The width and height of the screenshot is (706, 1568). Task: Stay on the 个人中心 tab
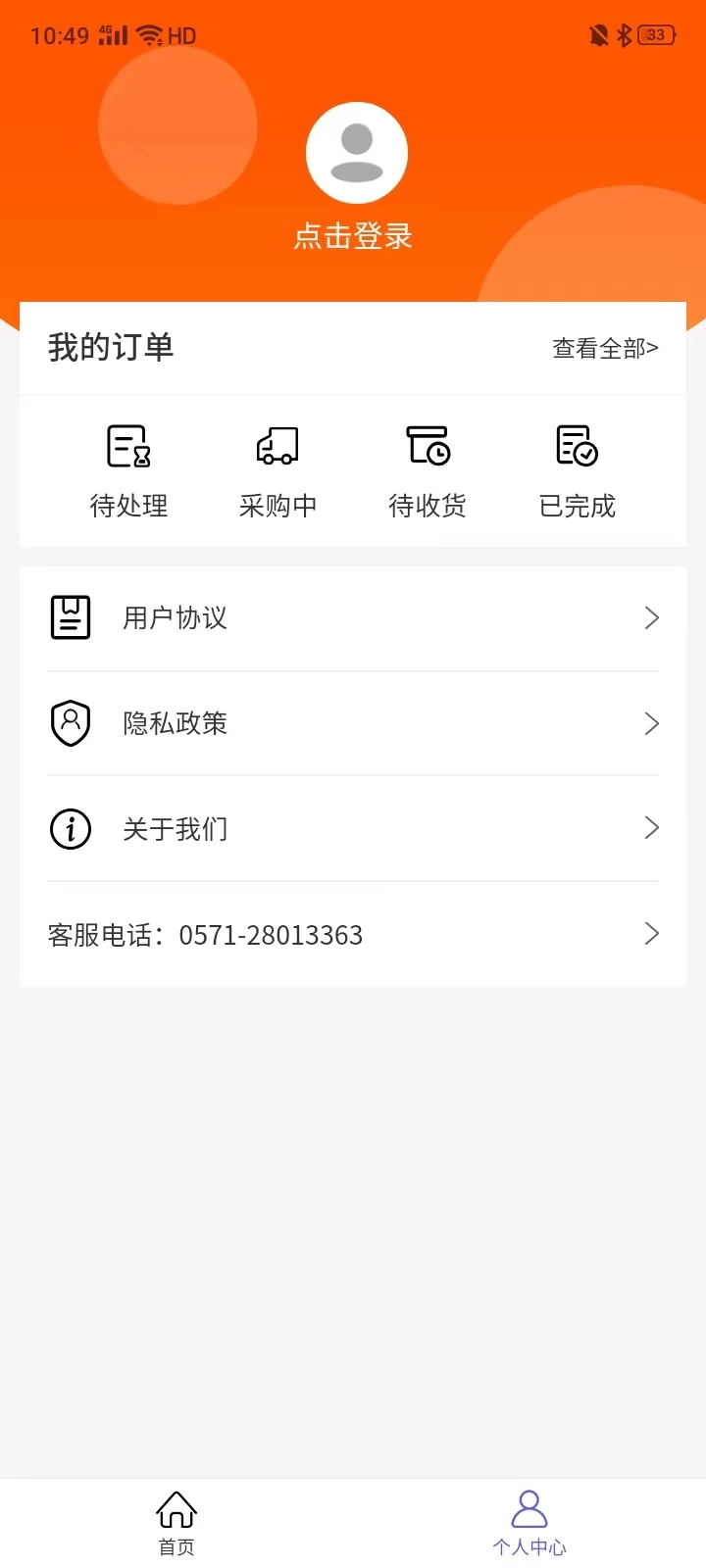click(x=529, y=1519)
